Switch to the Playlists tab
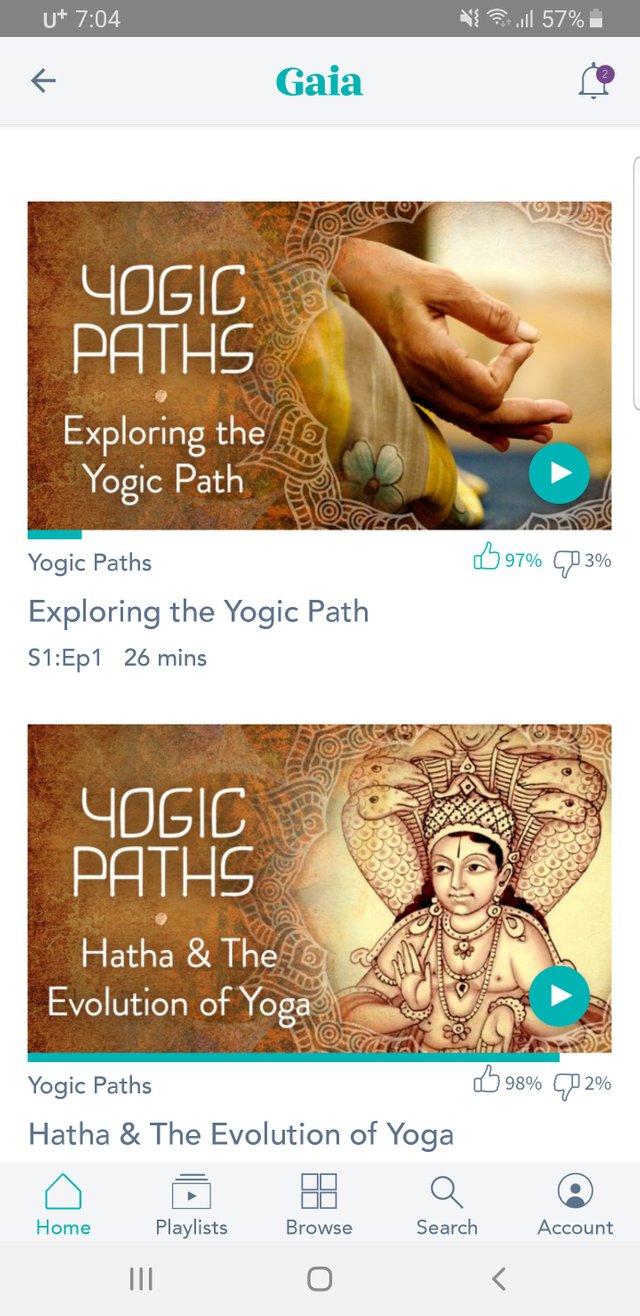Image resolution: width=640 pixels, height=1316 pixels. coord(191,1204)
